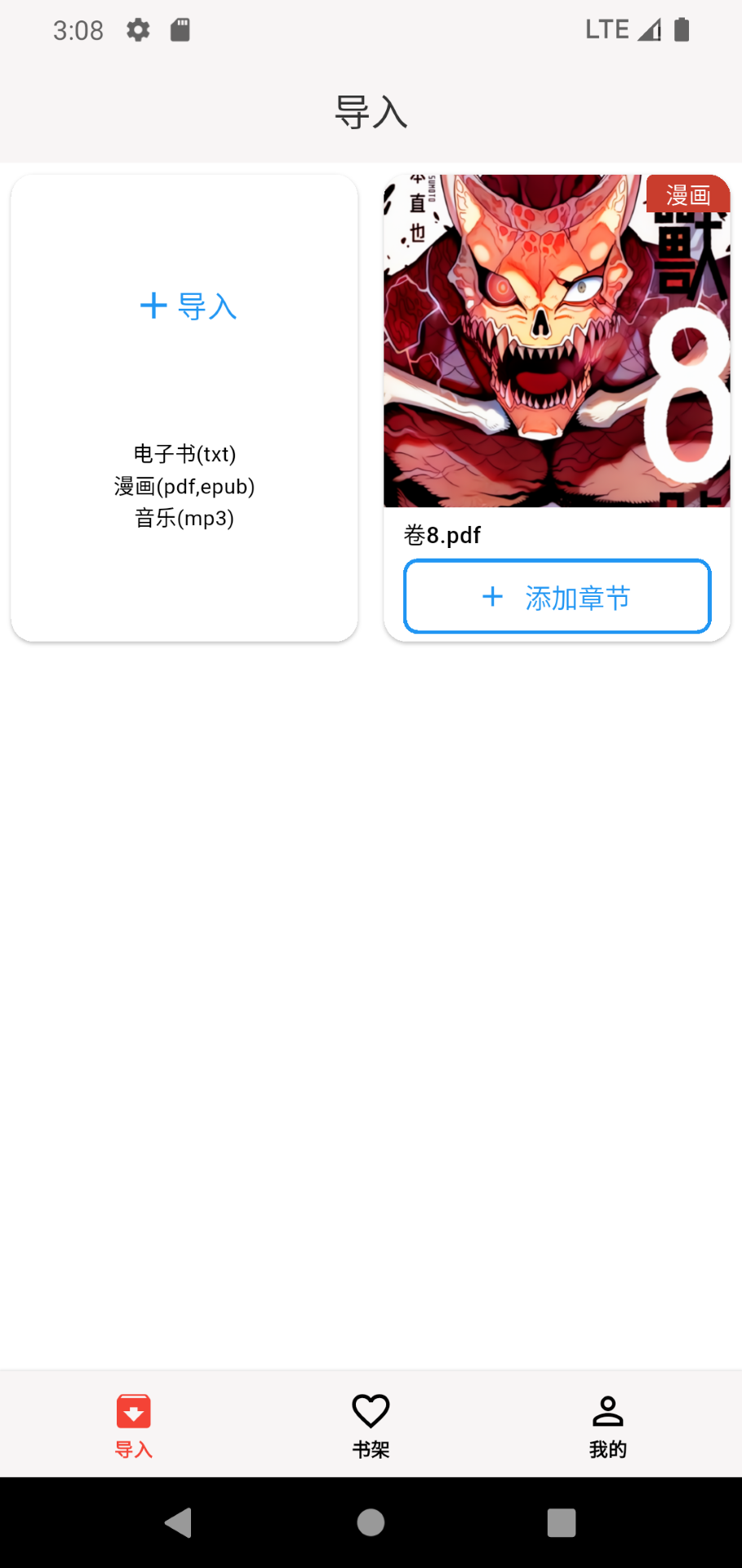Click the battery icon in status bar
Image resolution: width=742 pixels, height=1568 pixels.
[x=682, y=29]
